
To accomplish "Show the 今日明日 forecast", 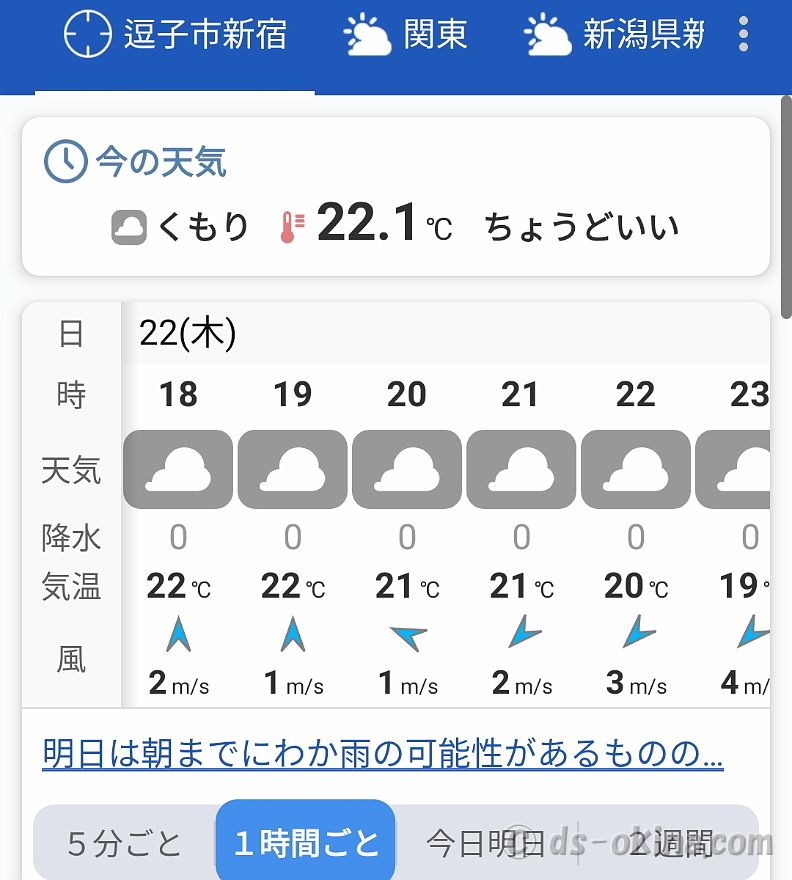I will [486, 843].
